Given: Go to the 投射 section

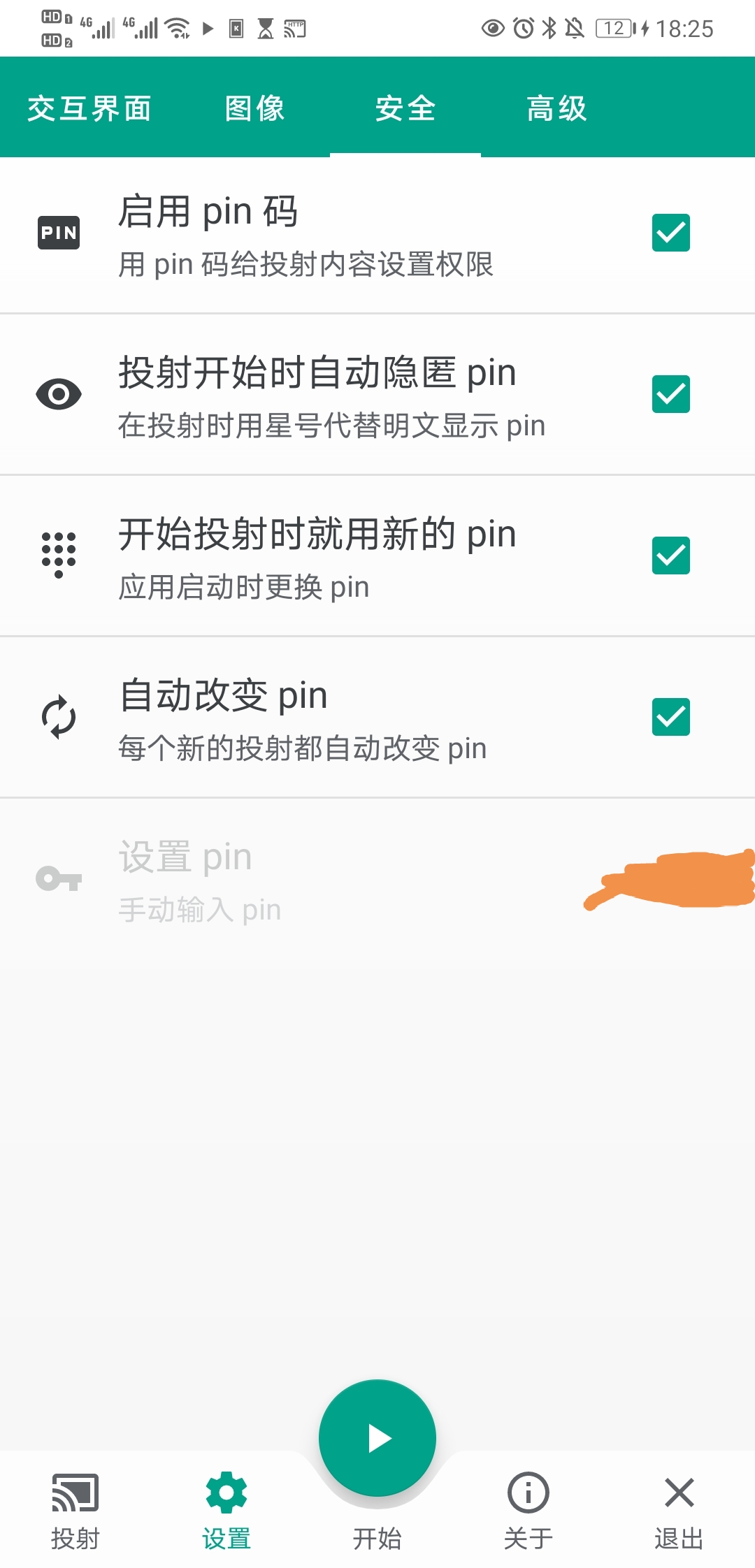Looking at the screenshot, I should coord(75,1511).
